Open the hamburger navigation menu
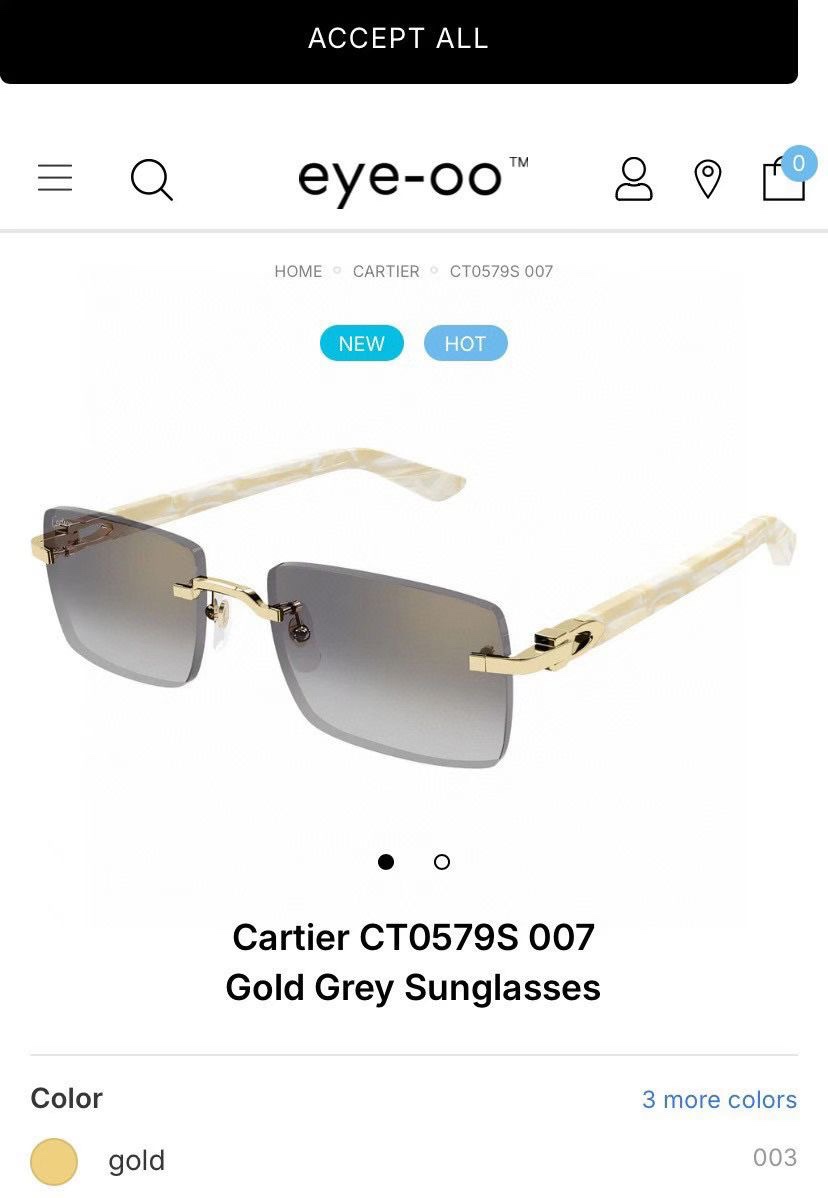Viewport: 828px width, 1198px height. [x=55, y=178]
